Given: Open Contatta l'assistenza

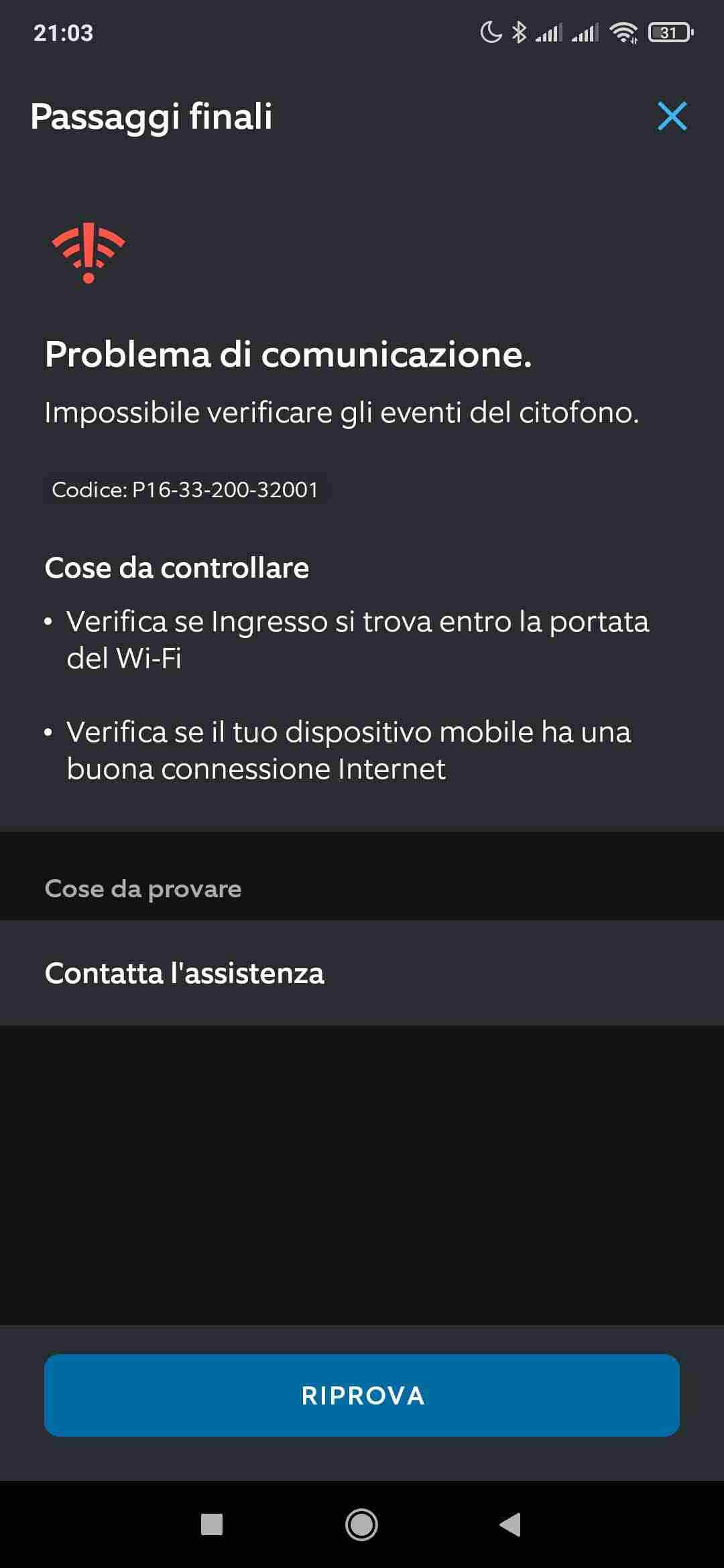Looking at the screenshot, I should point(362,973).
